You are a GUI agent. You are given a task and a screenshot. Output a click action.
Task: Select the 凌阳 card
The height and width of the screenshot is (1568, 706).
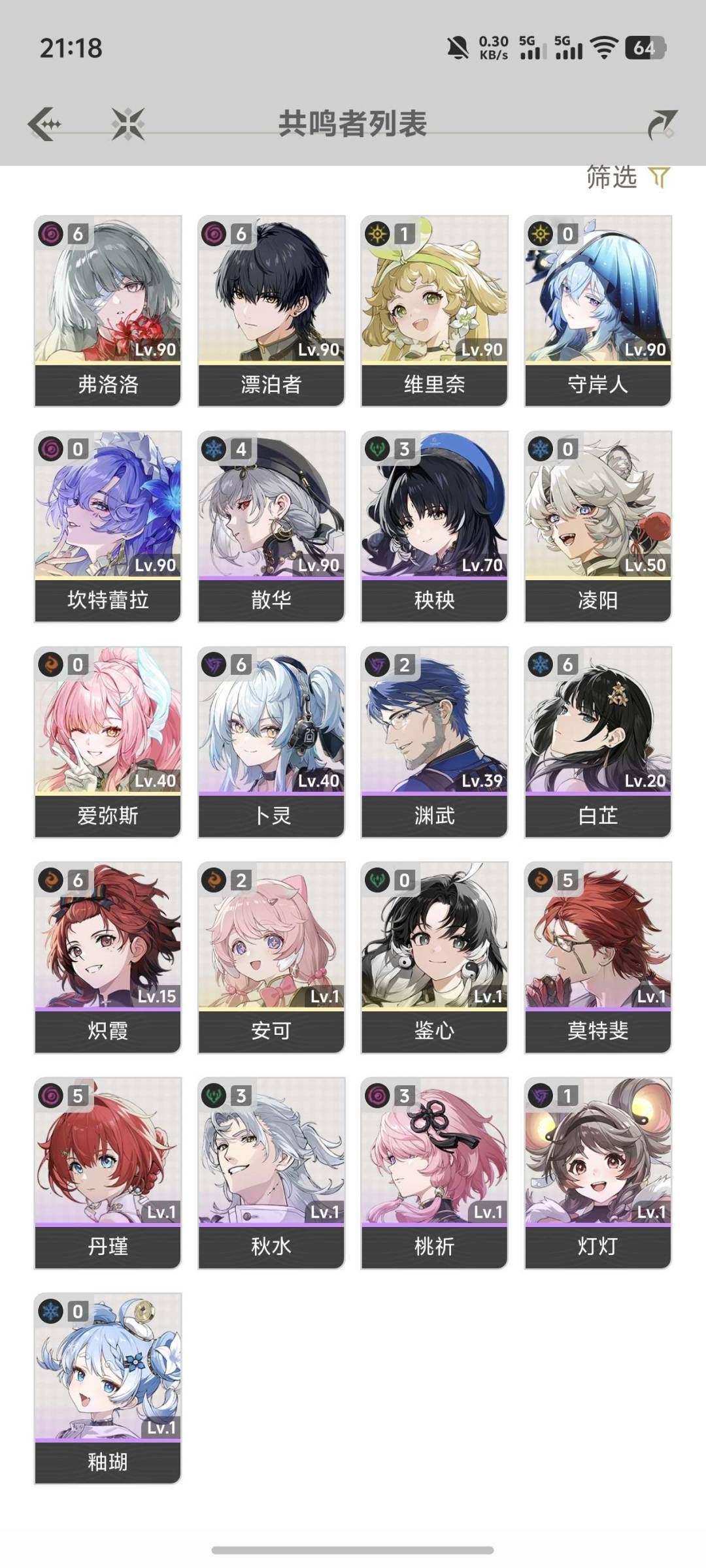pos(598,526)
